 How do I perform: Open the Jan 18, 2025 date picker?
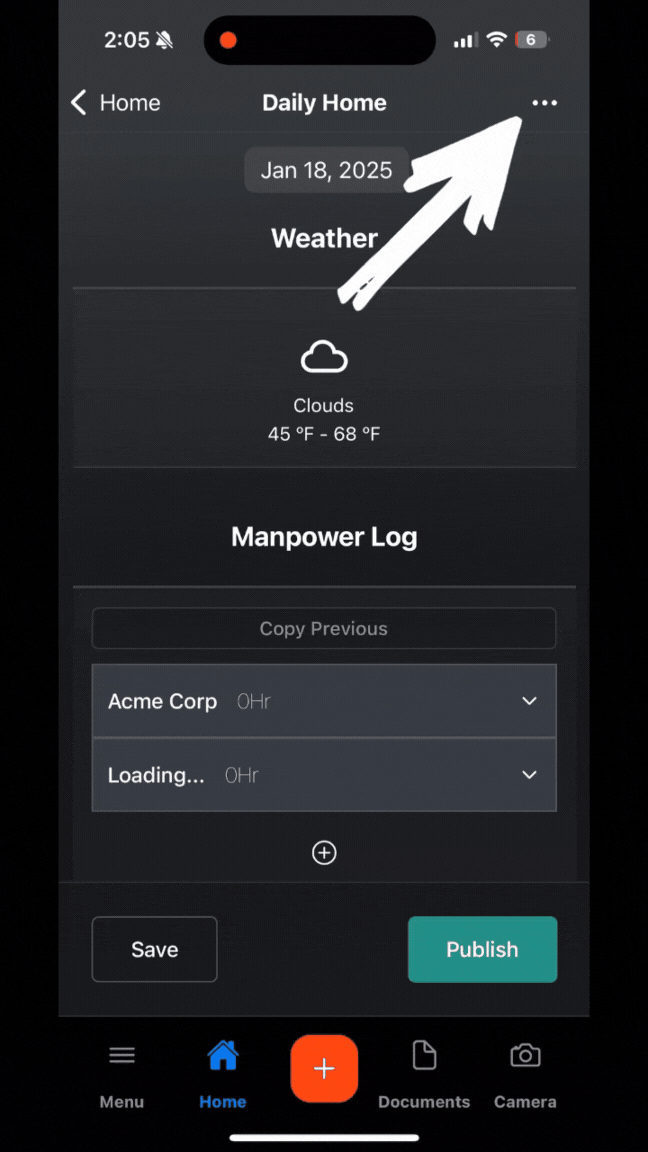pyautogui.click(x=326, y=170)
